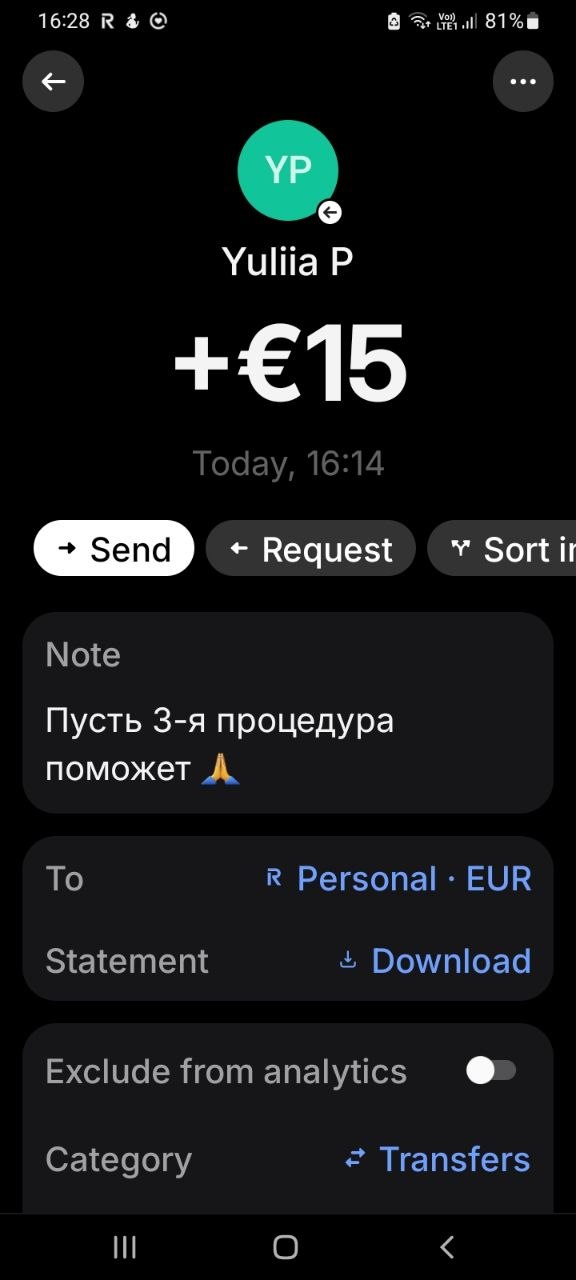Change the Transfers category

click(437, 1159)
